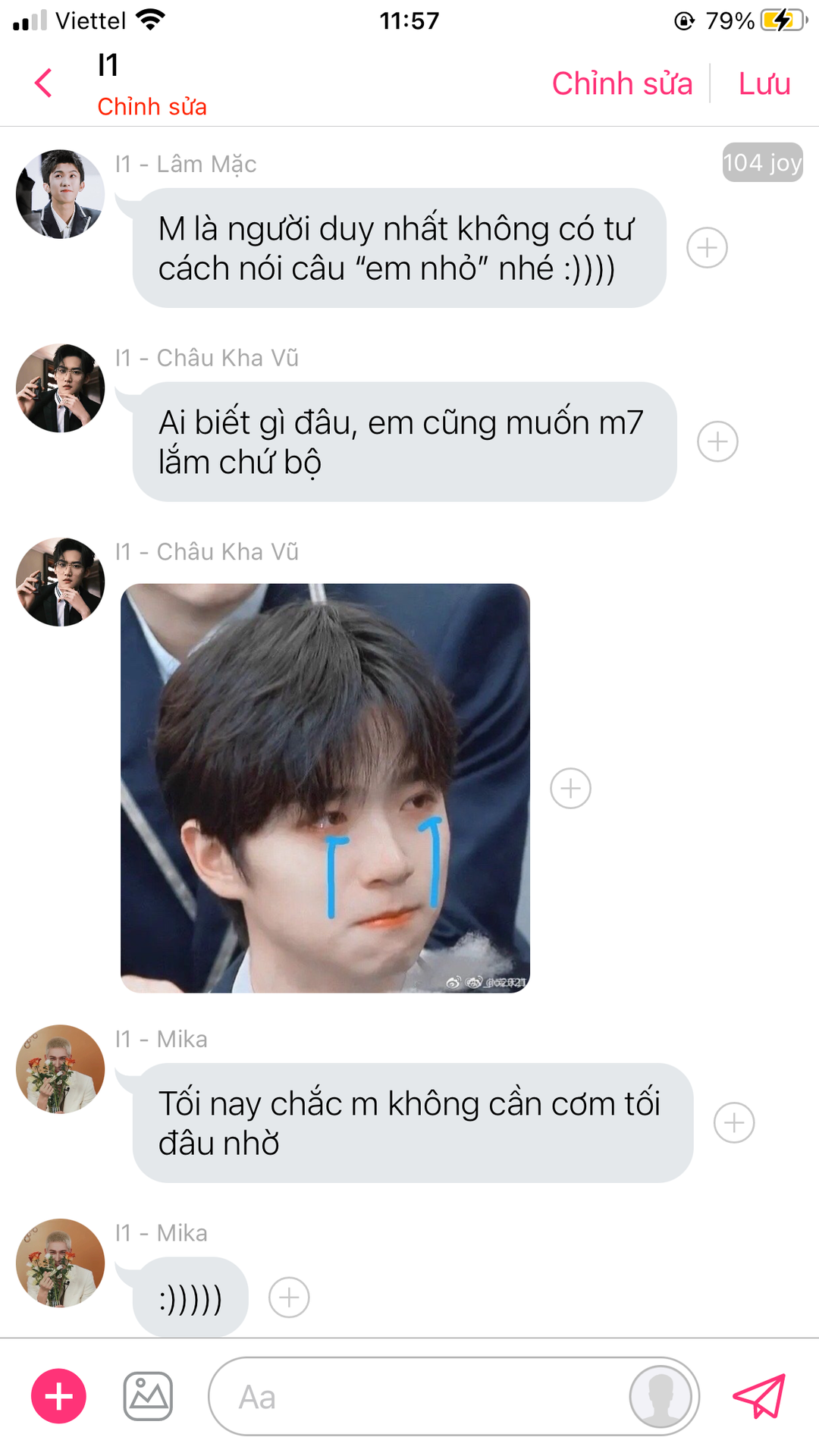Go back with the pink arrow
The height and width of the screenshot is (1456, 819).
pyautogui.click(x=44, y=83)
